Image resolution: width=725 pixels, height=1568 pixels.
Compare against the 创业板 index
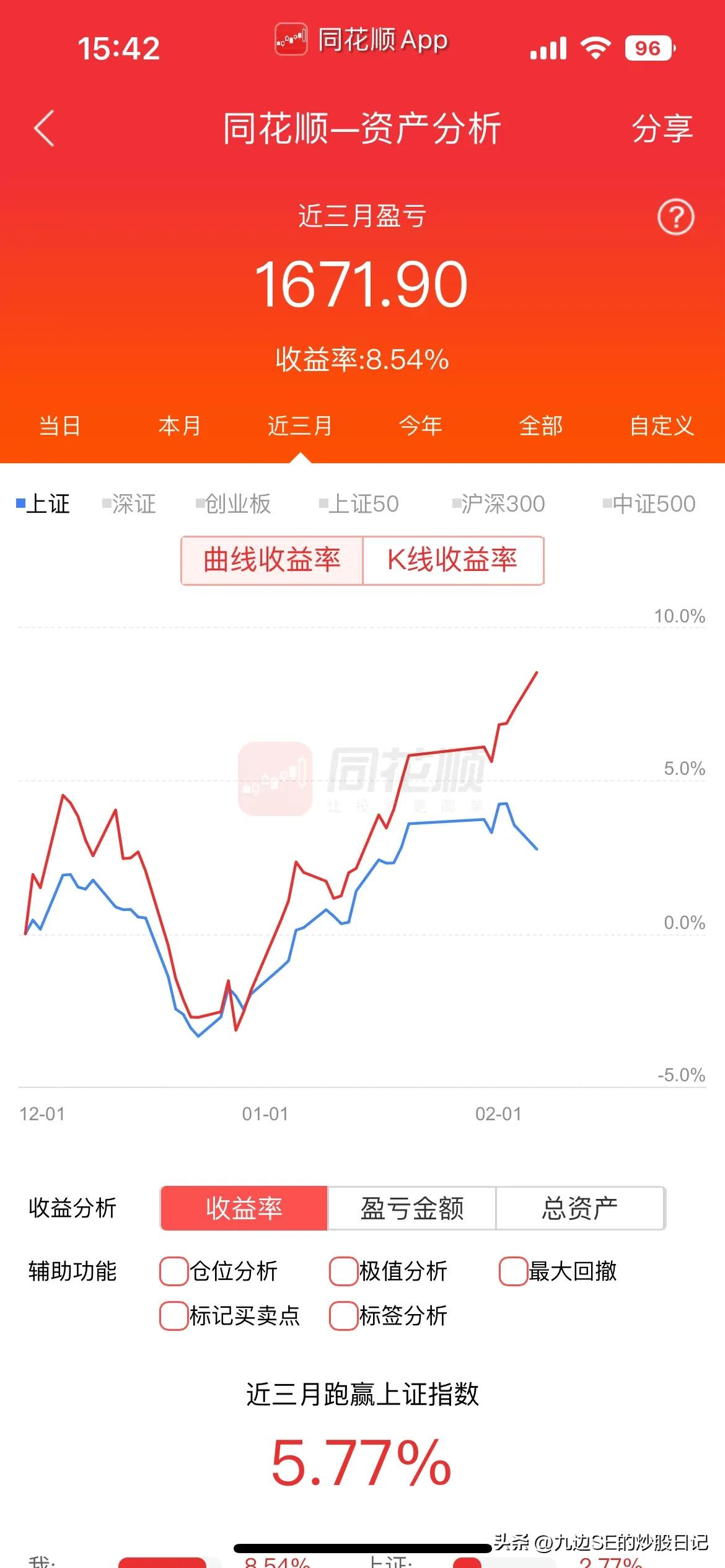click(234, 503)
